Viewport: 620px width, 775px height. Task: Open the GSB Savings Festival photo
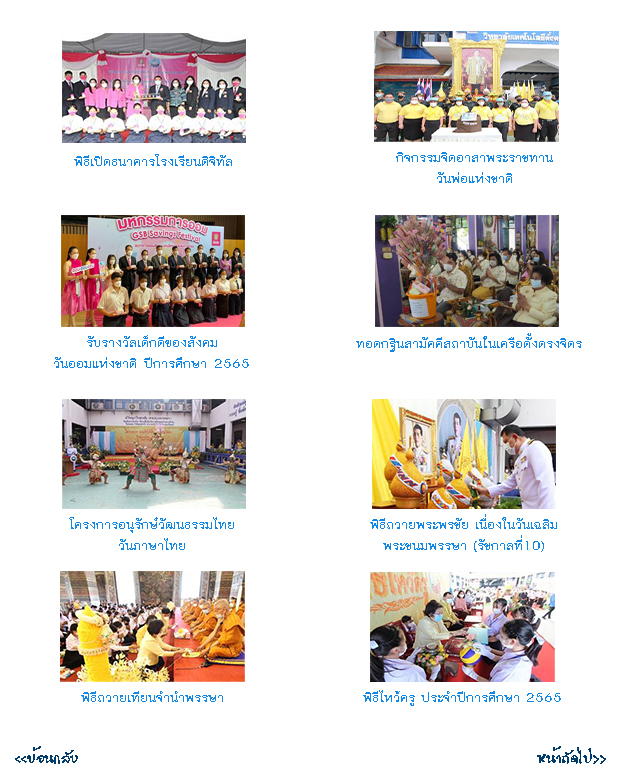click(x=152, y=270)
